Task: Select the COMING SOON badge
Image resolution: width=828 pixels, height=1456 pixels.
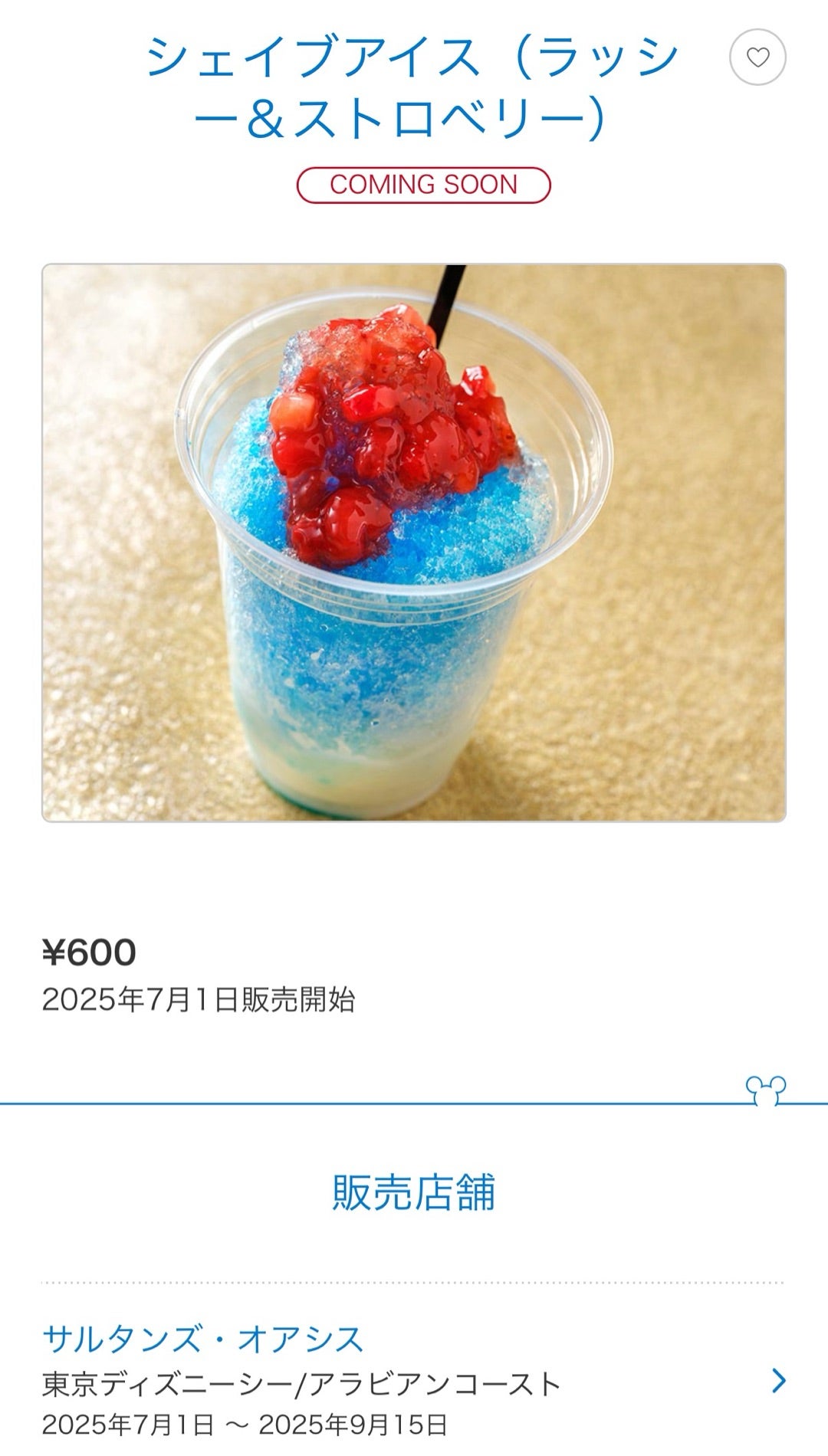Action: 423,183
